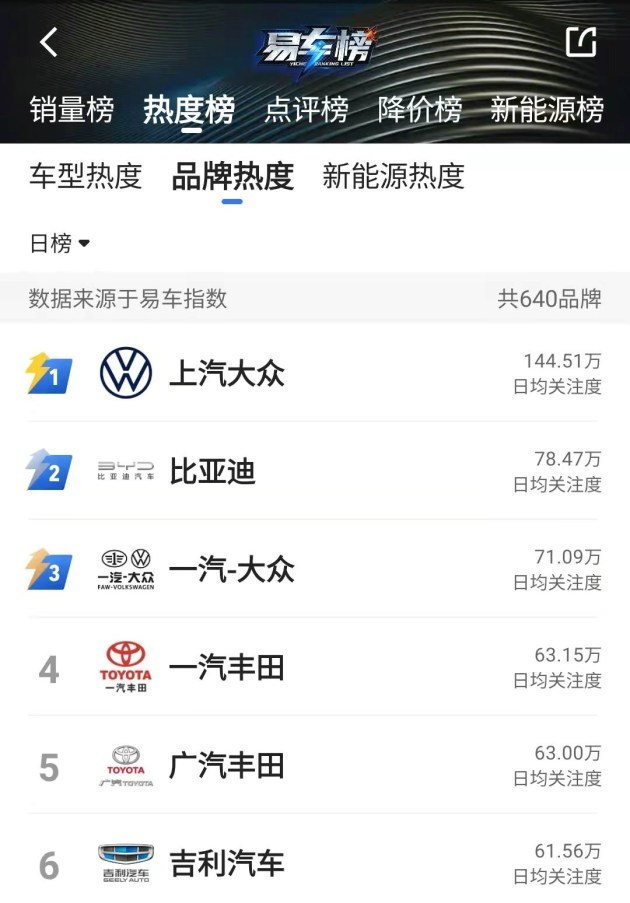Screen dimensions: 630x903
Task: Select the 品牌热度 sub-tab
Action: point(232,176)
